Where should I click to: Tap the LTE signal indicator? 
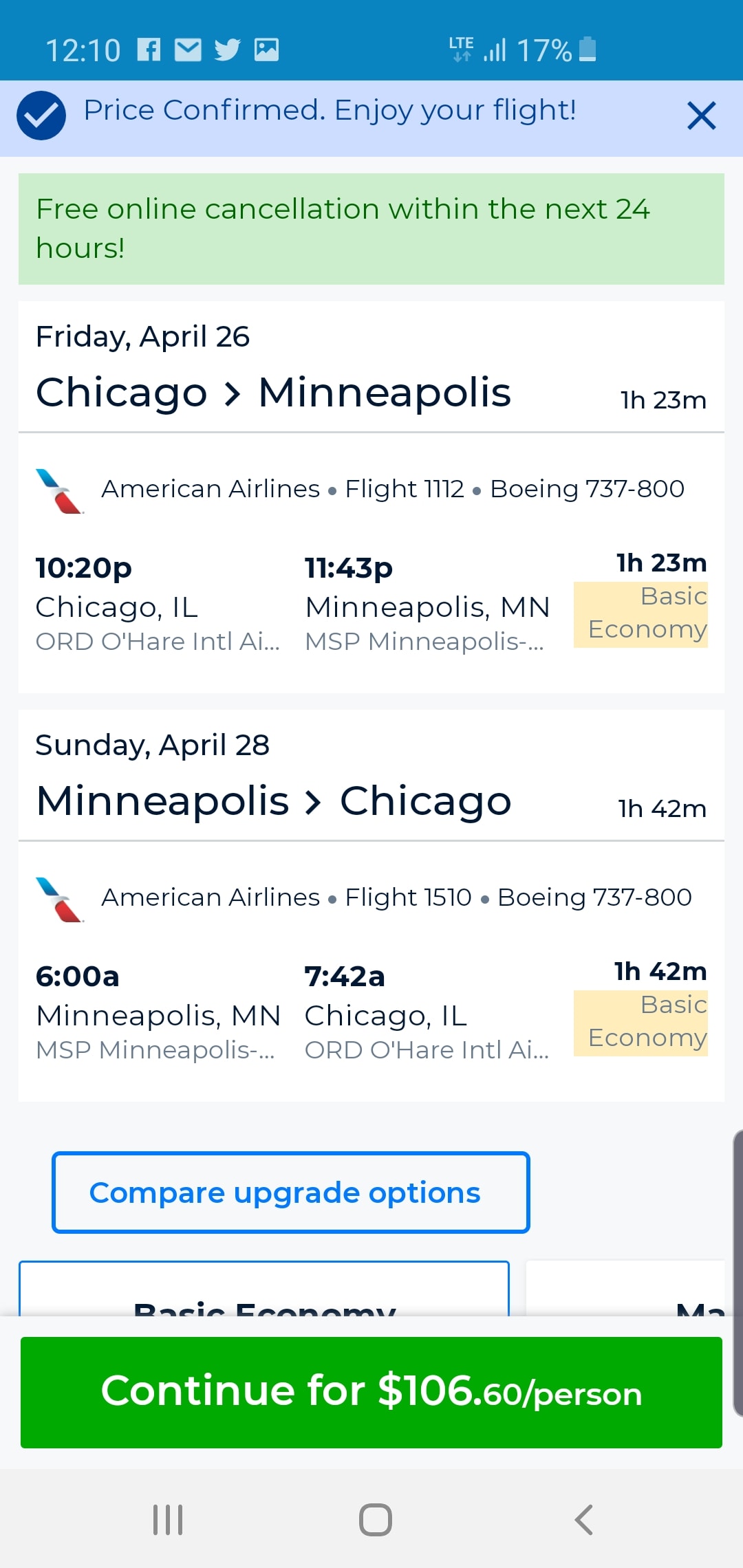[x=460, y=48]
